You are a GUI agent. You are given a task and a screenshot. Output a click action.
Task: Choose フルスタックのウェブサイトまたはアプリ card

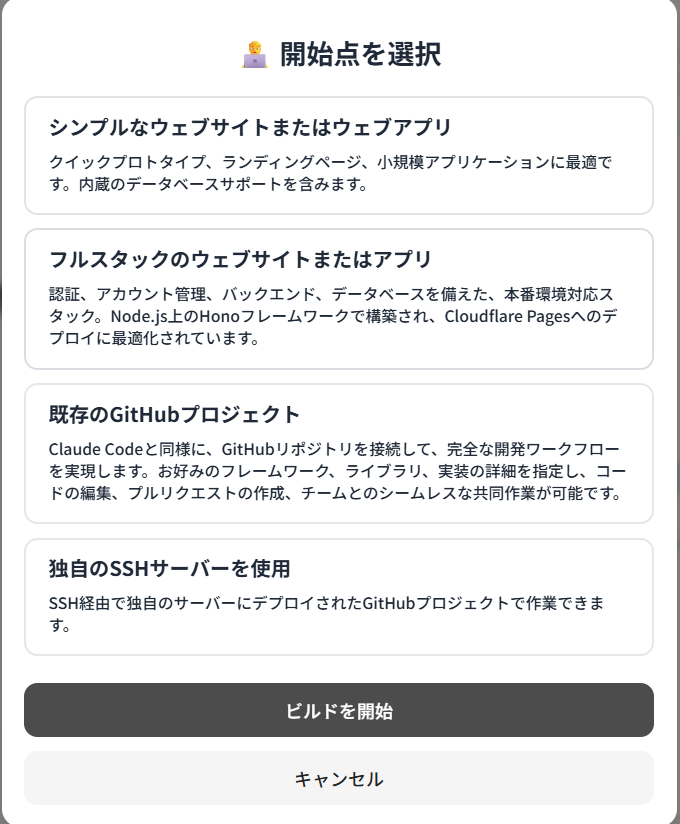[338, 298]
